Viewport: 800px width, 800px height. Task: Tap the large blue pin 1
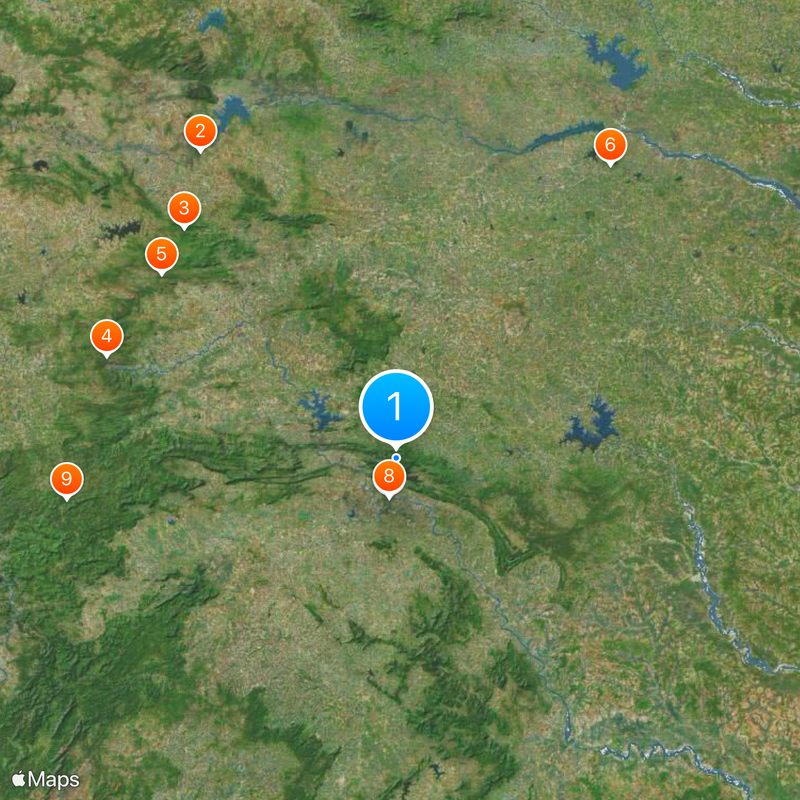[396, 406]
